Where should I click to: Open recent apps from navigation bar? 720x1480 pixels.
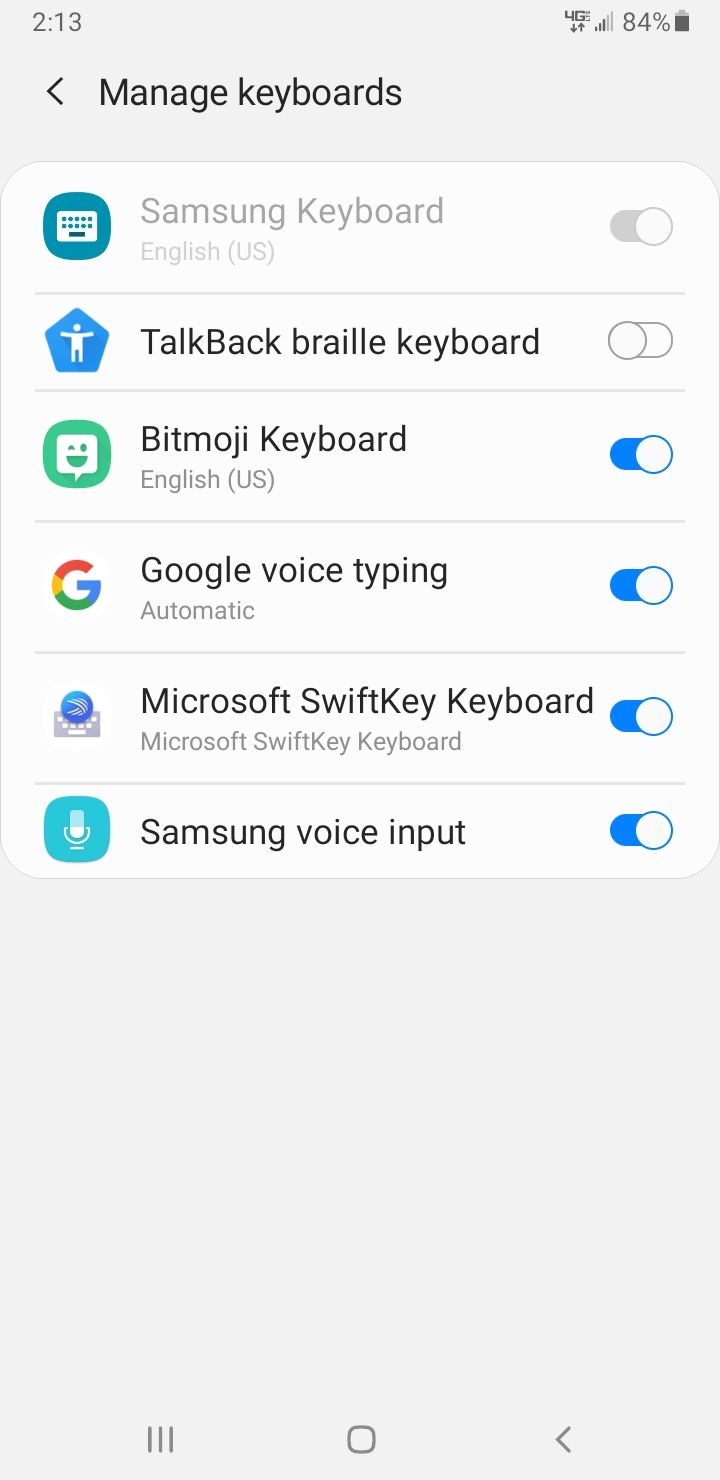160,1439
